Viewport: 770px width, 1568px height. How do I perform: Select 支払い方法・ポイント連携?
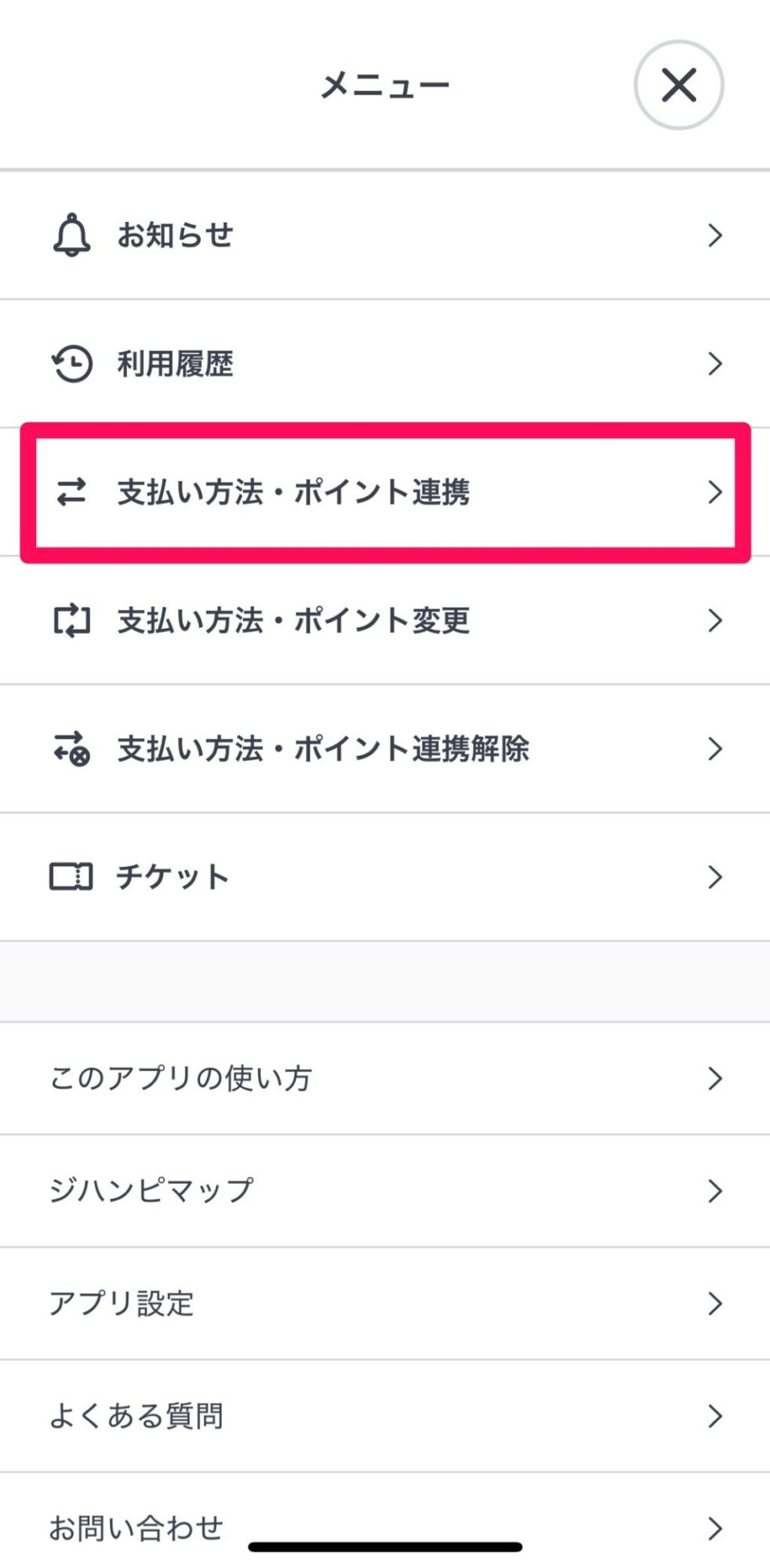(384, 492)
